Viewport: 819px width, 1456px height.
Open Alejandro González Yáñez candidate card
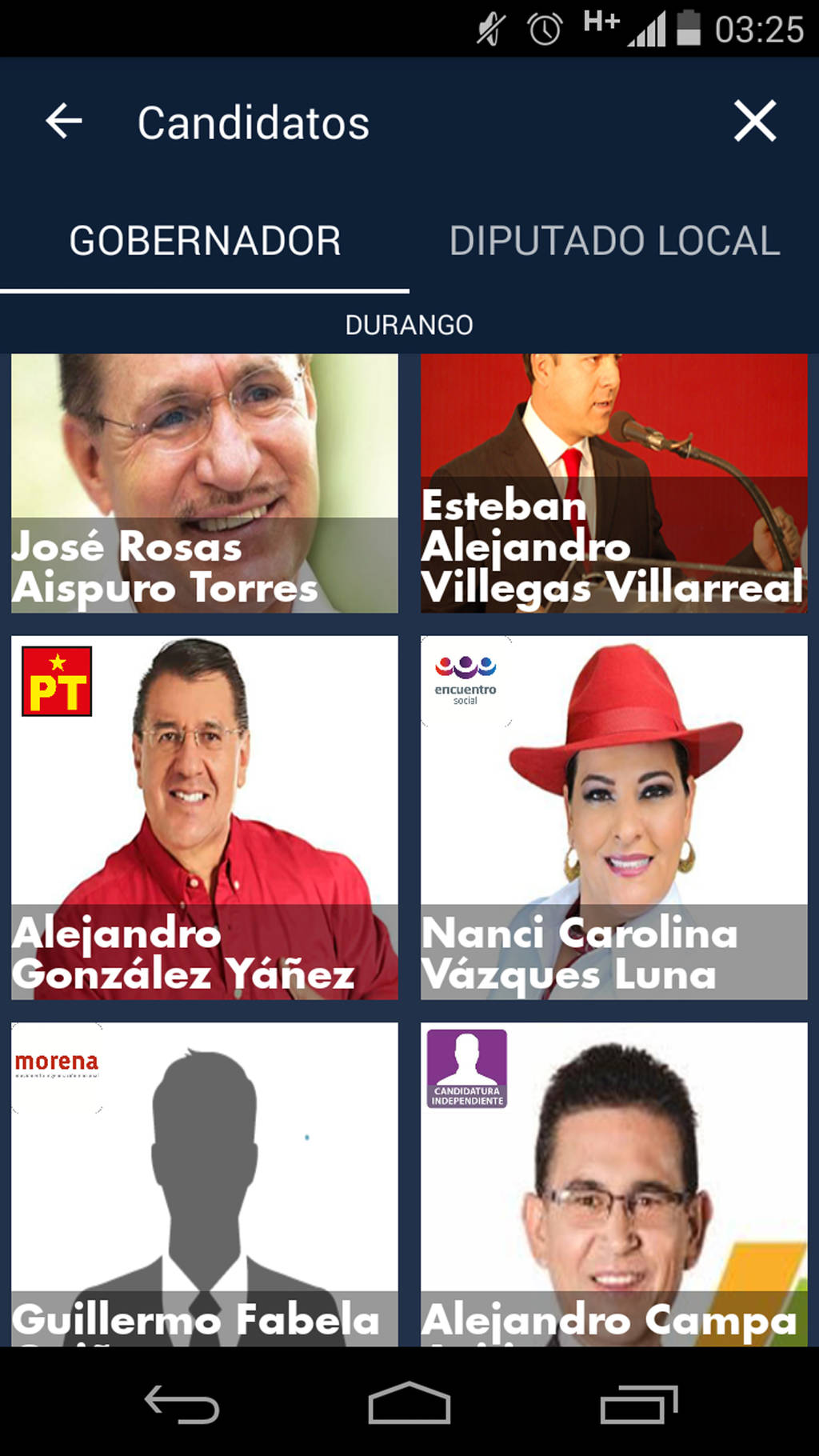(x=205, y=817)
